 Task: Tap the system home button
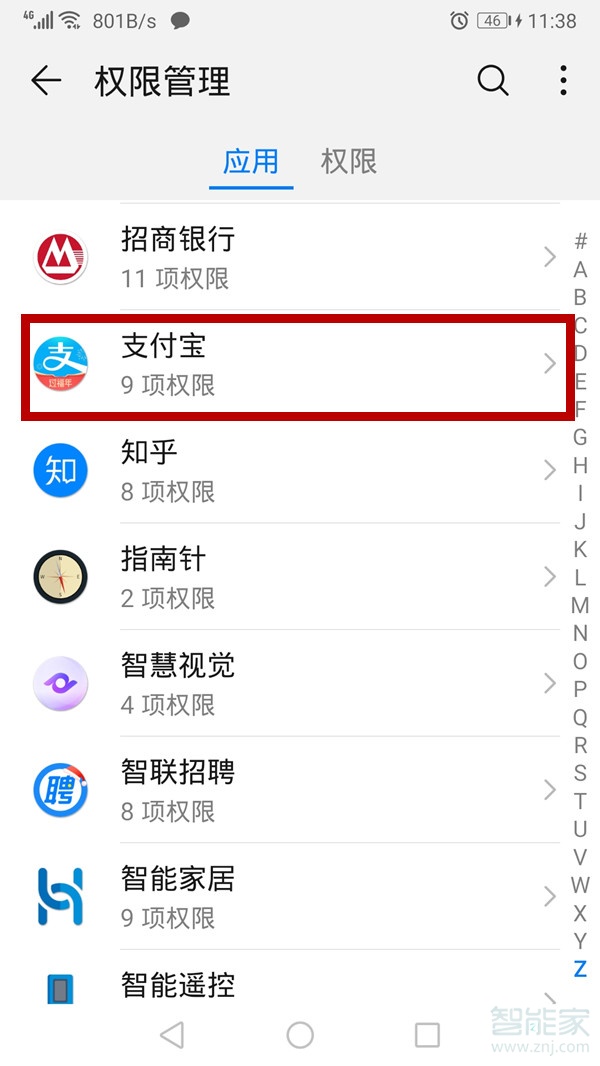300,1035
